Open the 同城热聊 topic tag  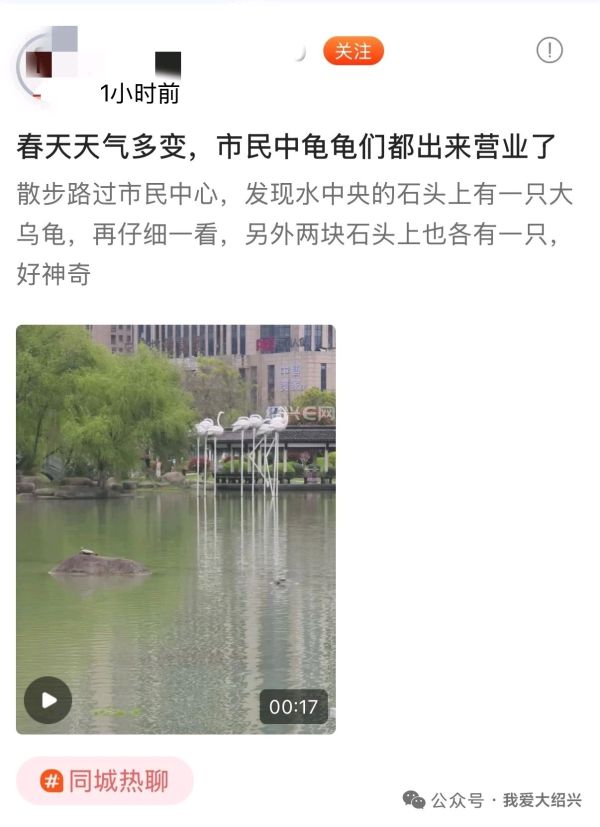[x=105, y=781]
